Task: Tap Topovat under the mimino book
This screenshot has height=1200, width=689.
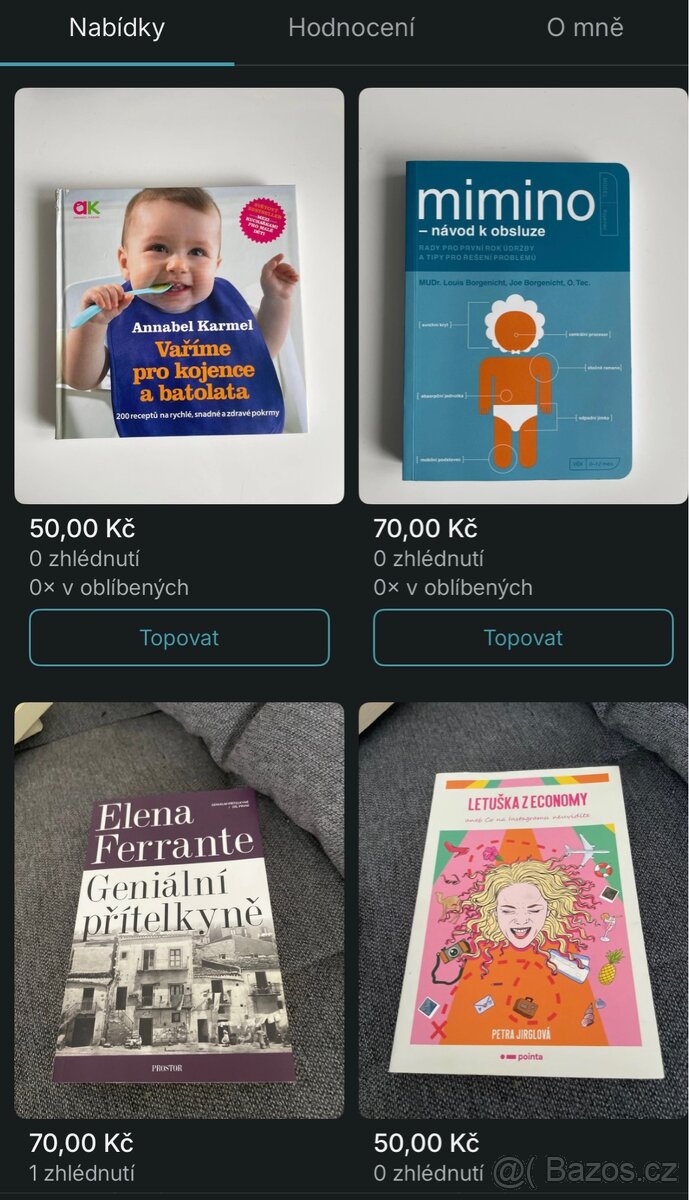Action: pos(523,637)
